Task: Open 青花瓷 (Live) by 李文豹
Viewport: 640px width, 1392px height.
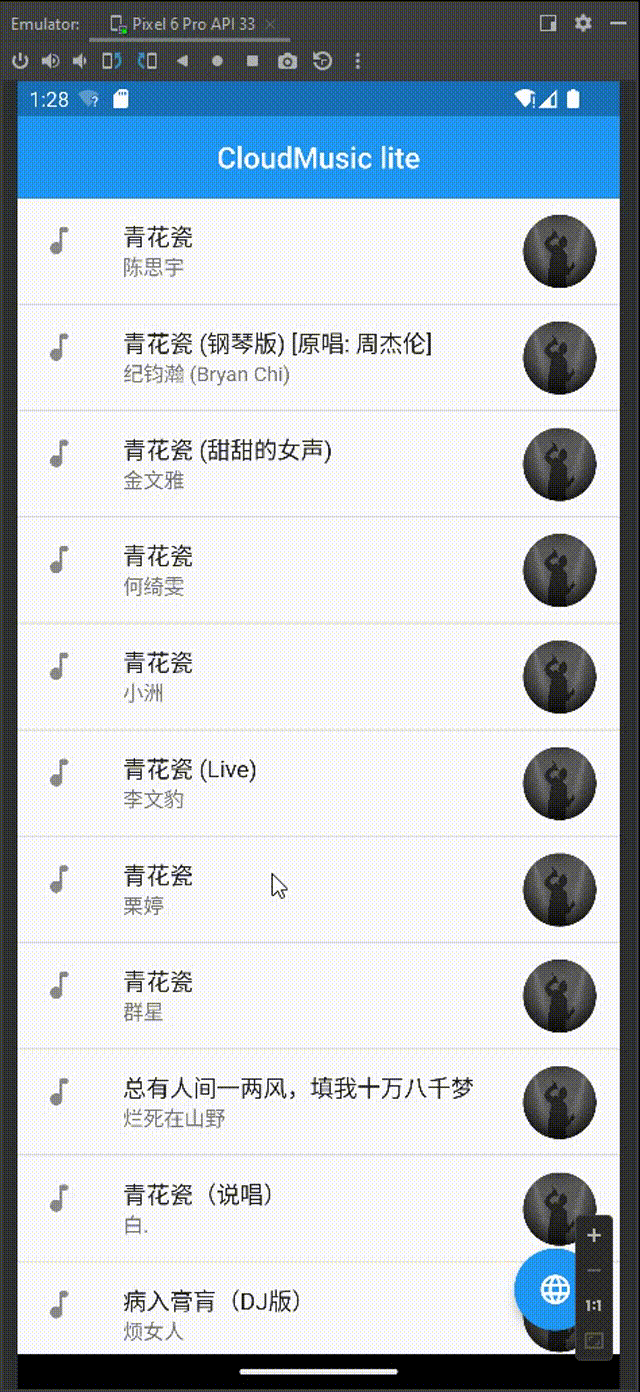Action: point(318,783)
